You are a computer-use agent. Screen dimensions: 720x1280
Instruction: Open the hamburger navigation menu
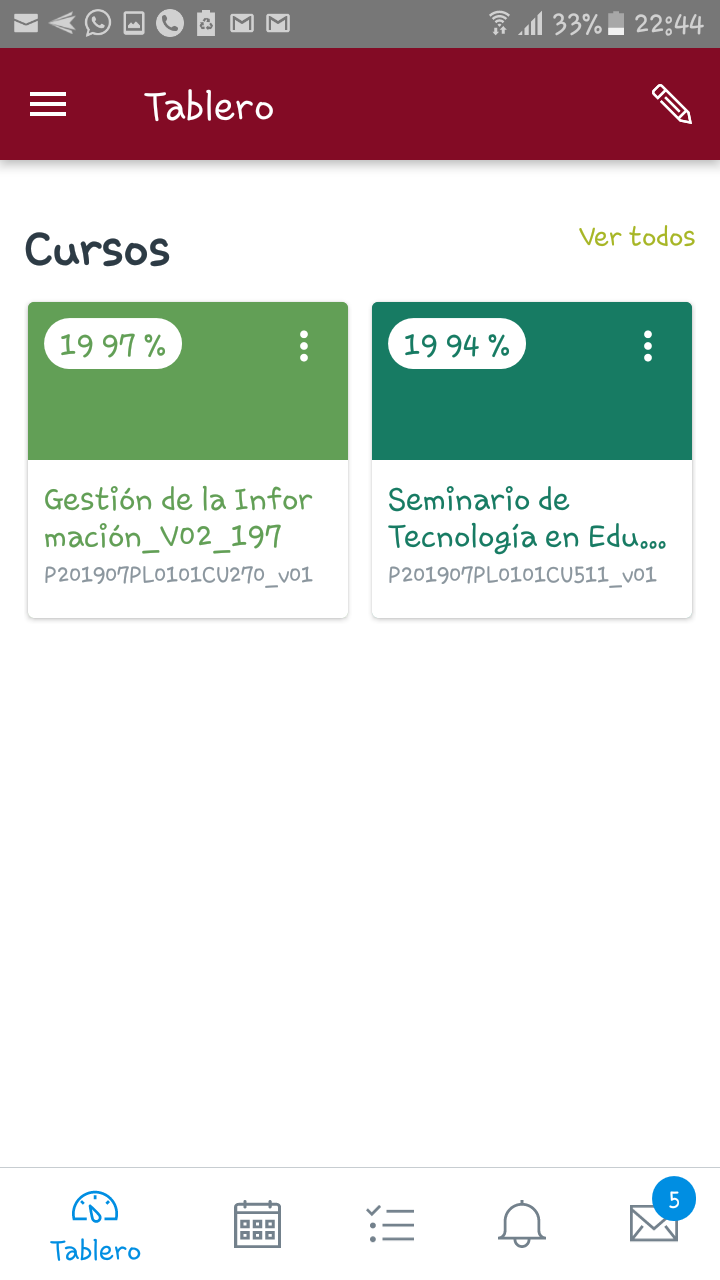(48, 105)
